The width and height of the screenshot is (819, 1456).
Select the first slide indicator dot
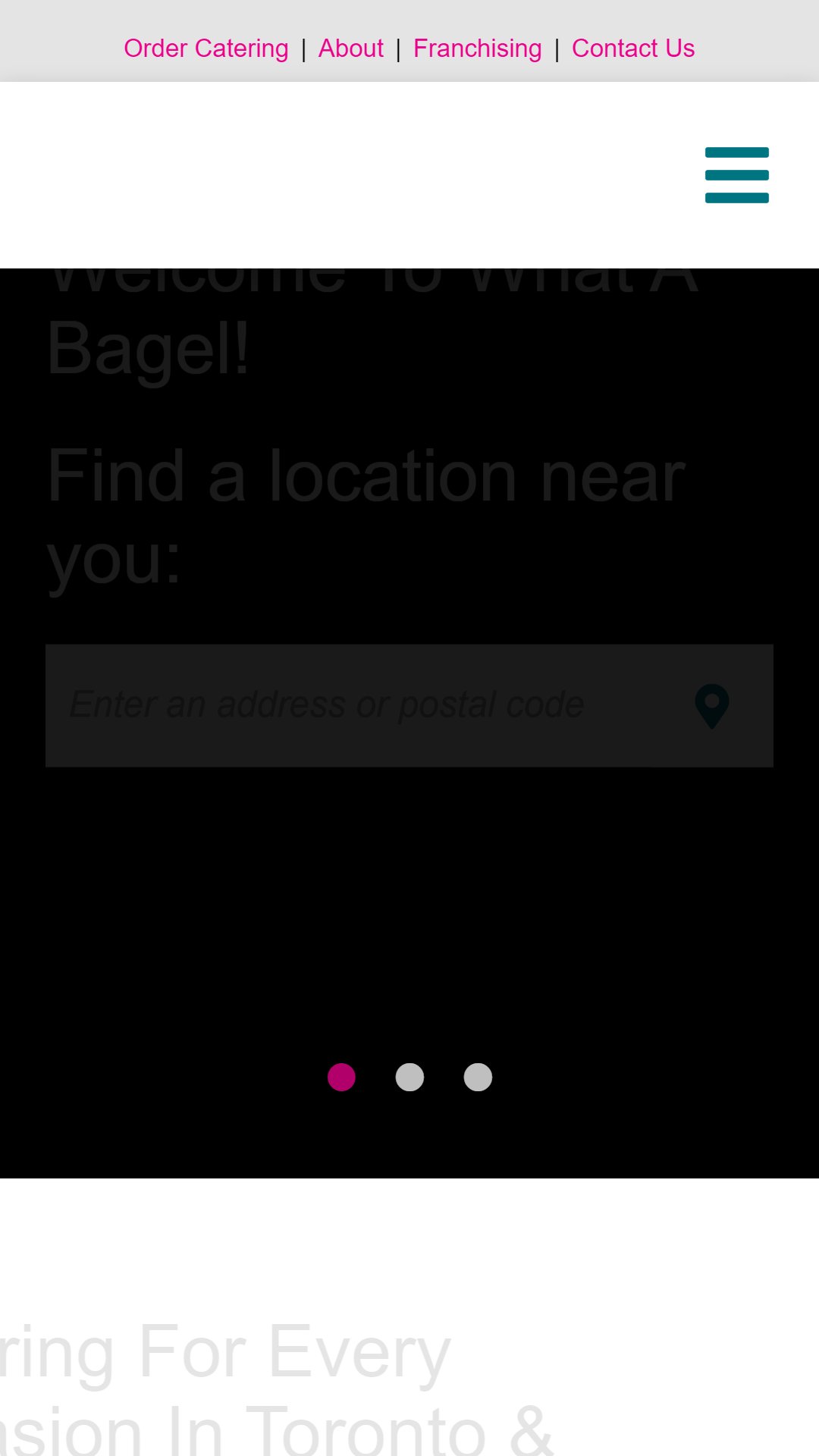coord(341,1077)
